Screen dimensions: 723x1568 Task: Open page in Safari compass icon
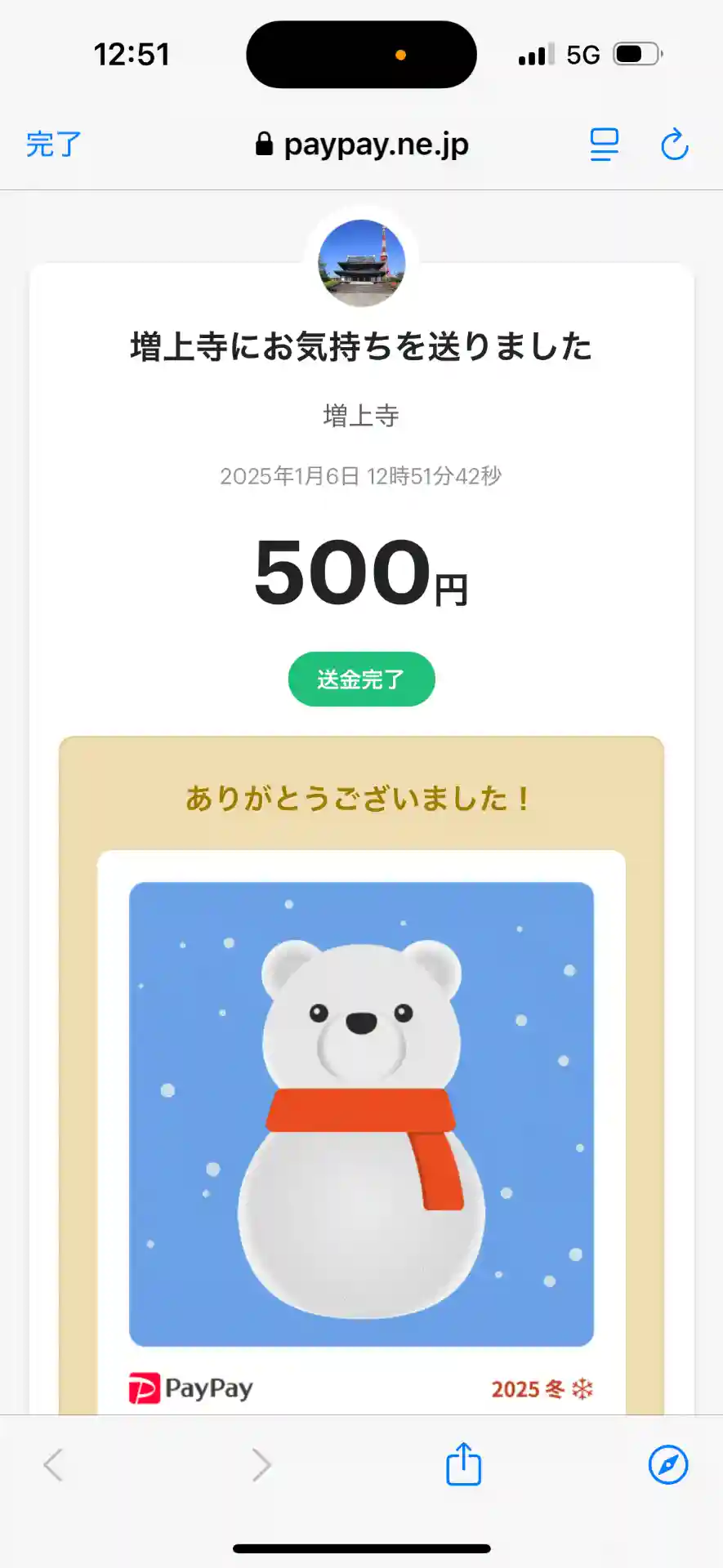coord(667,1464)
